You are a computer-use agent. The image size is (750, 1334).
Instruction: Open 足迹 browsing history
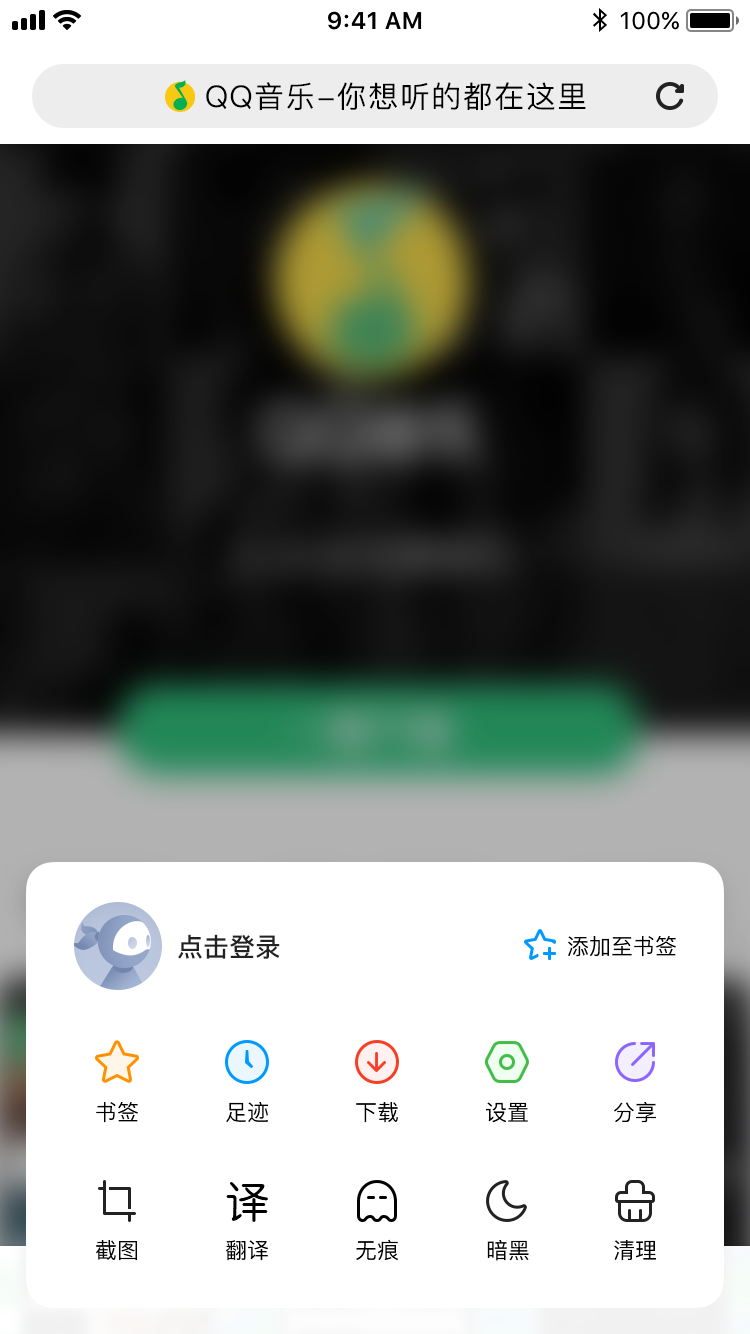[x=247, y=1081]
